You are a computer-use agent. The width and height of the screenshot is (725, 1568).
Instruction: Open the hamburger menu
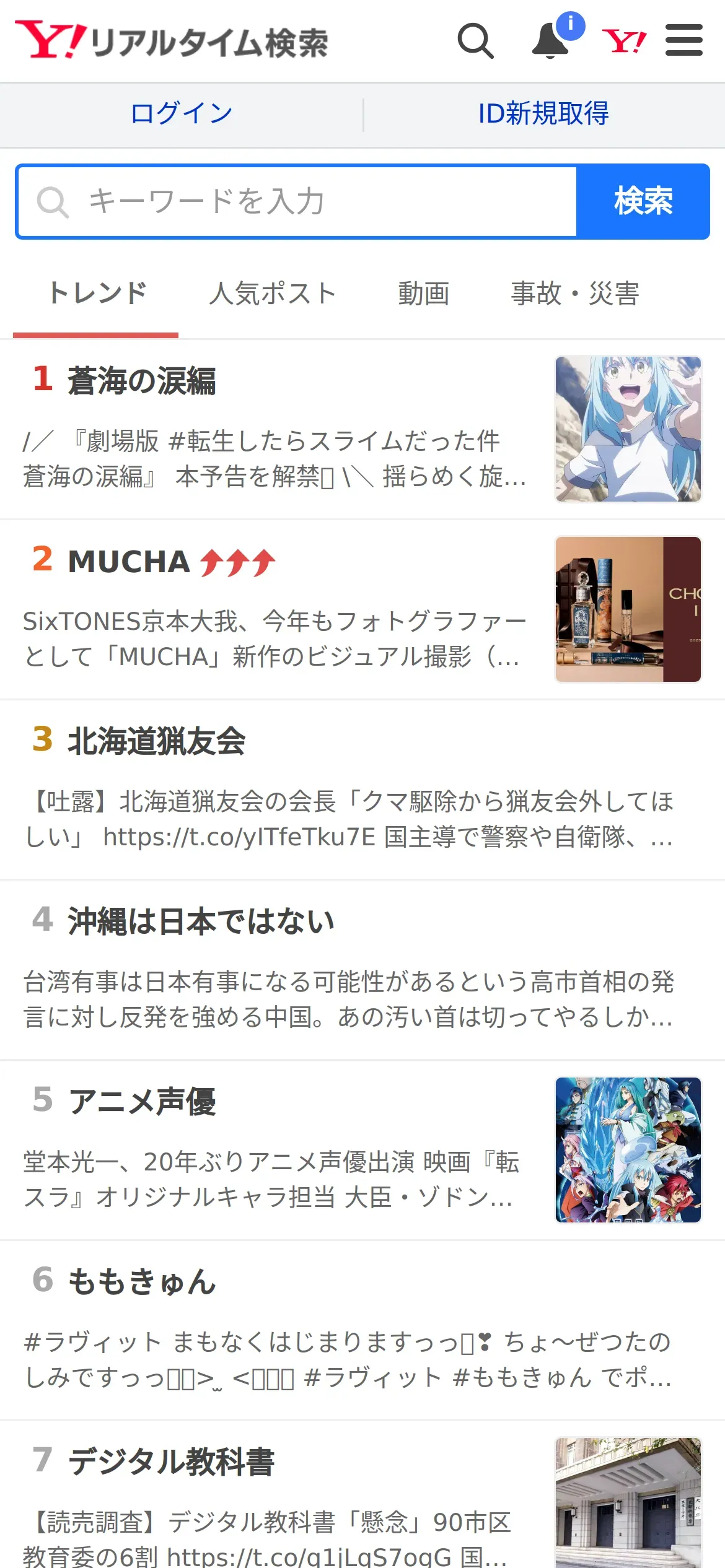(x=683, y=40)
